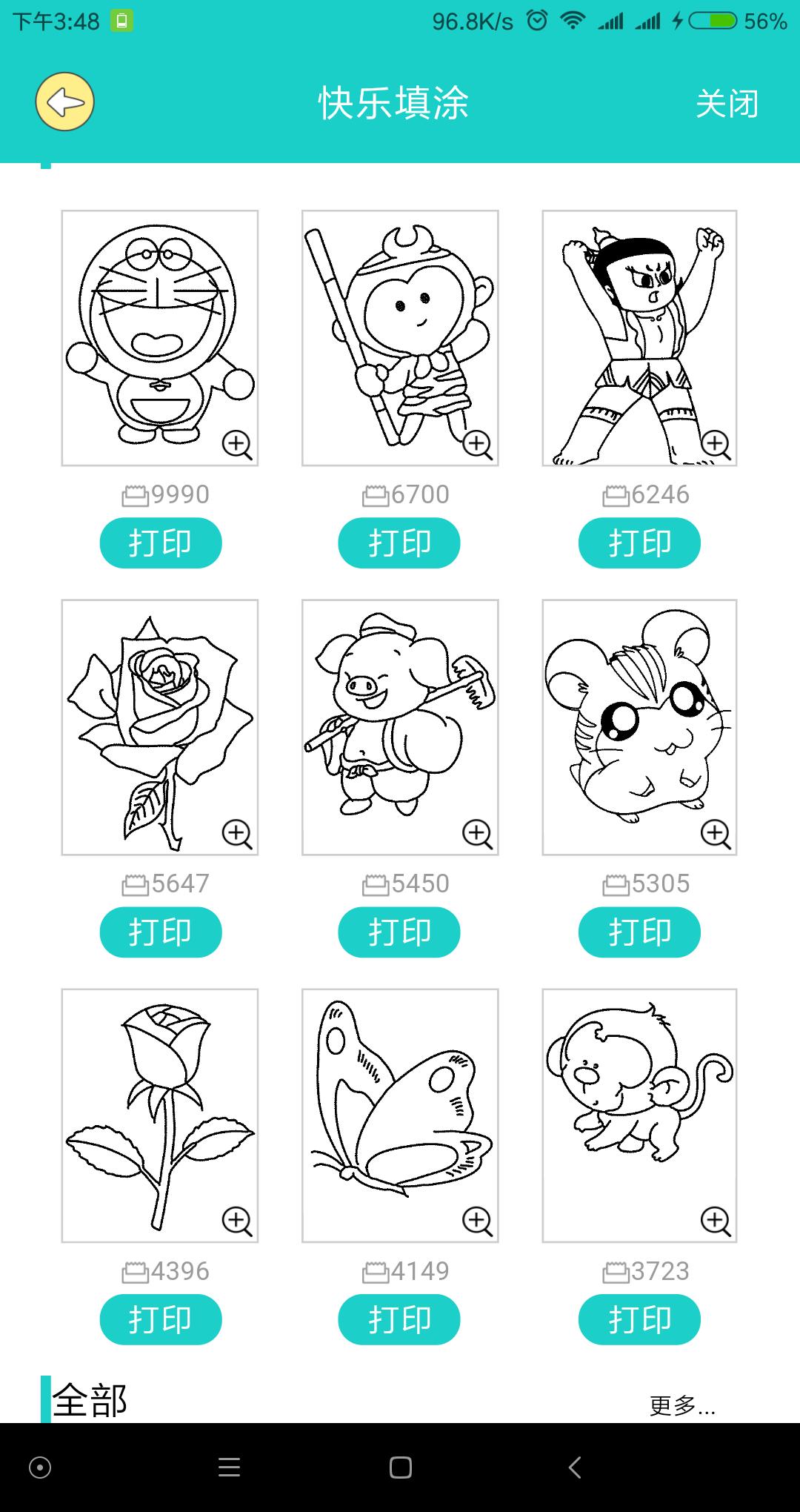Enlarge the picture with 6246 prints
Screen dimensions: 800x1512
coord(716,445)
